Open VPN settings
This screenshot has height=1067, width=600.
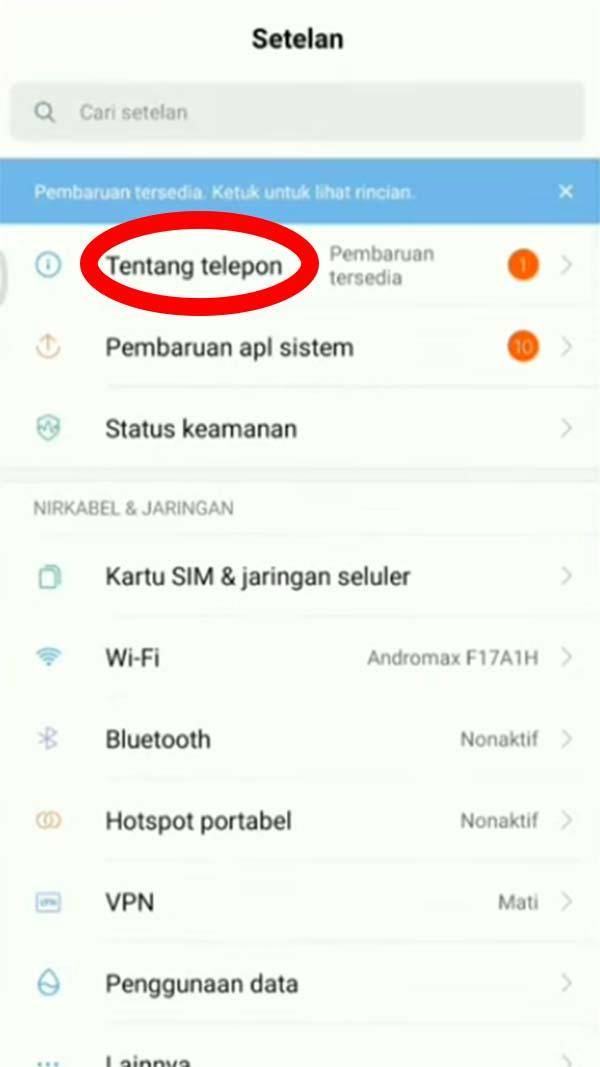pos(300,902)
